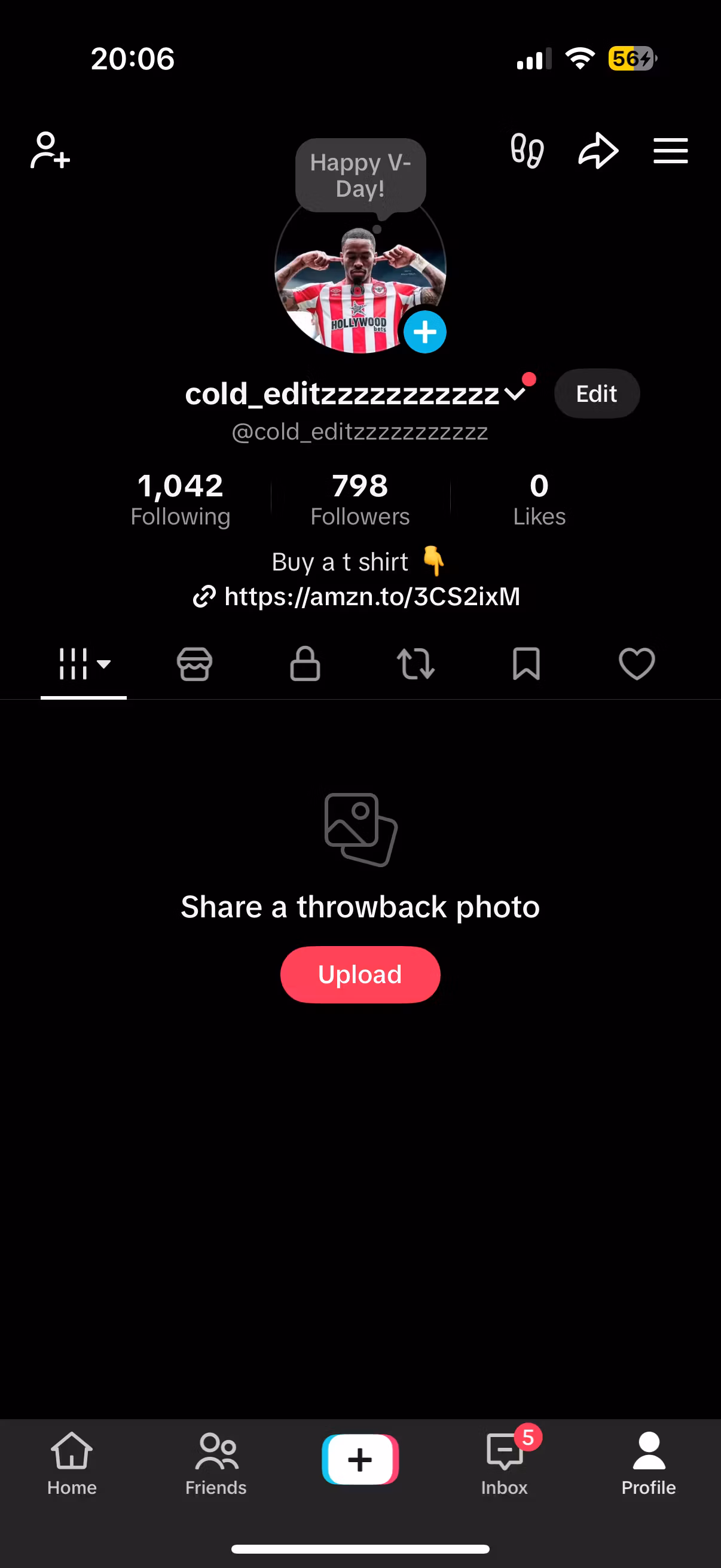Add a story with the blue plus
The image size is (721, 1568).
[x=424, y=332]
